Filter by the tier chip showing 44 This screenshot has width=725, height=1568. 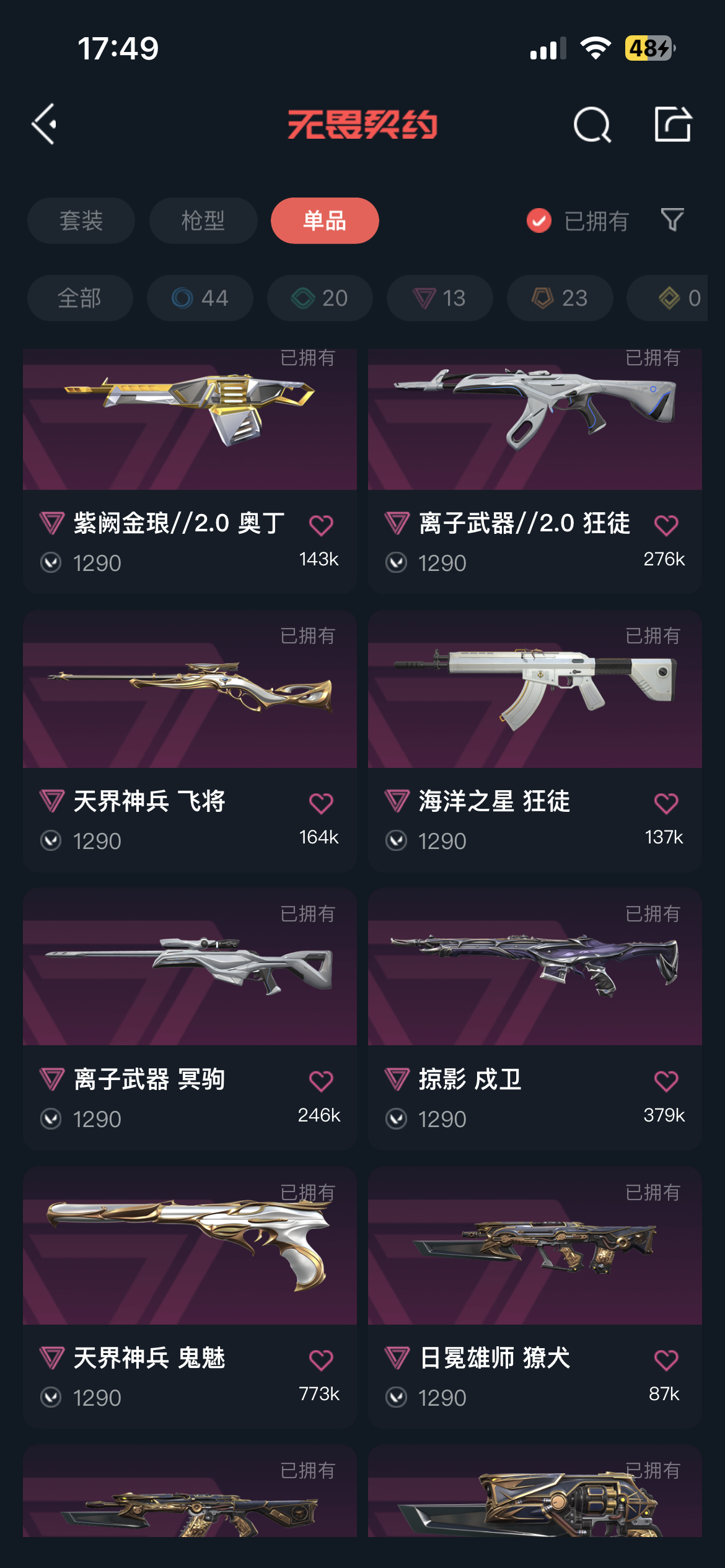200,298
